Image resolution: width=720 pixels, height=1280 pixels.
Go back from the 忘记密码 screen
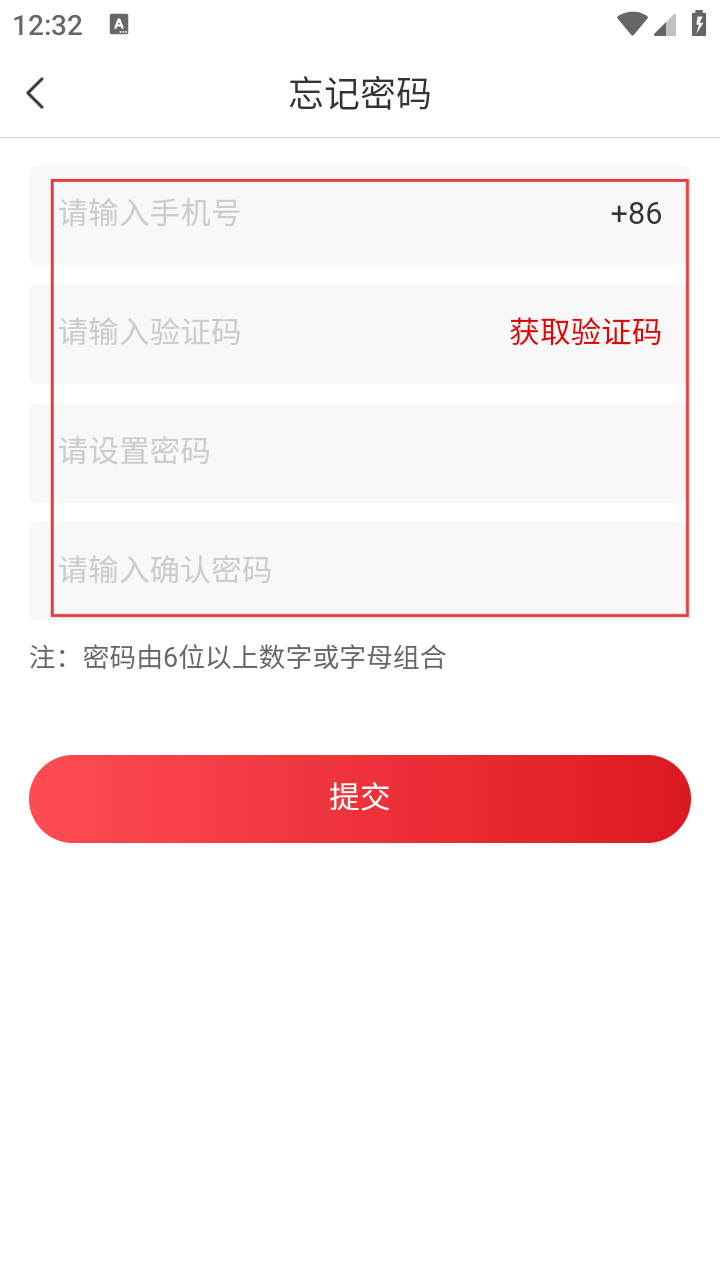click(x=36, y=94)
